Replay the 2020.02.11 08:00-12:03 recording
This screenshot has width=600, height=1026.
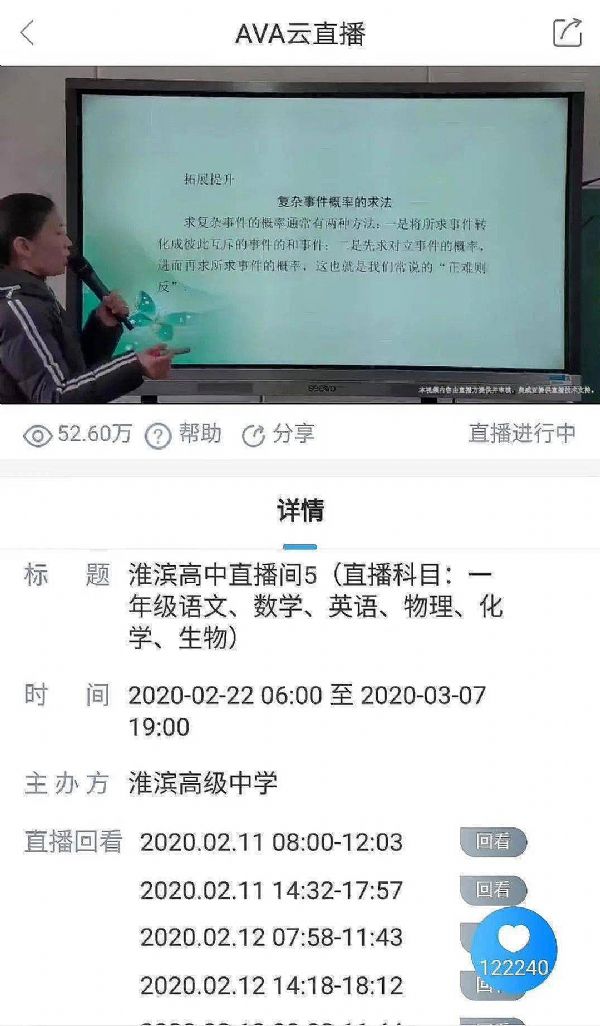493,842
